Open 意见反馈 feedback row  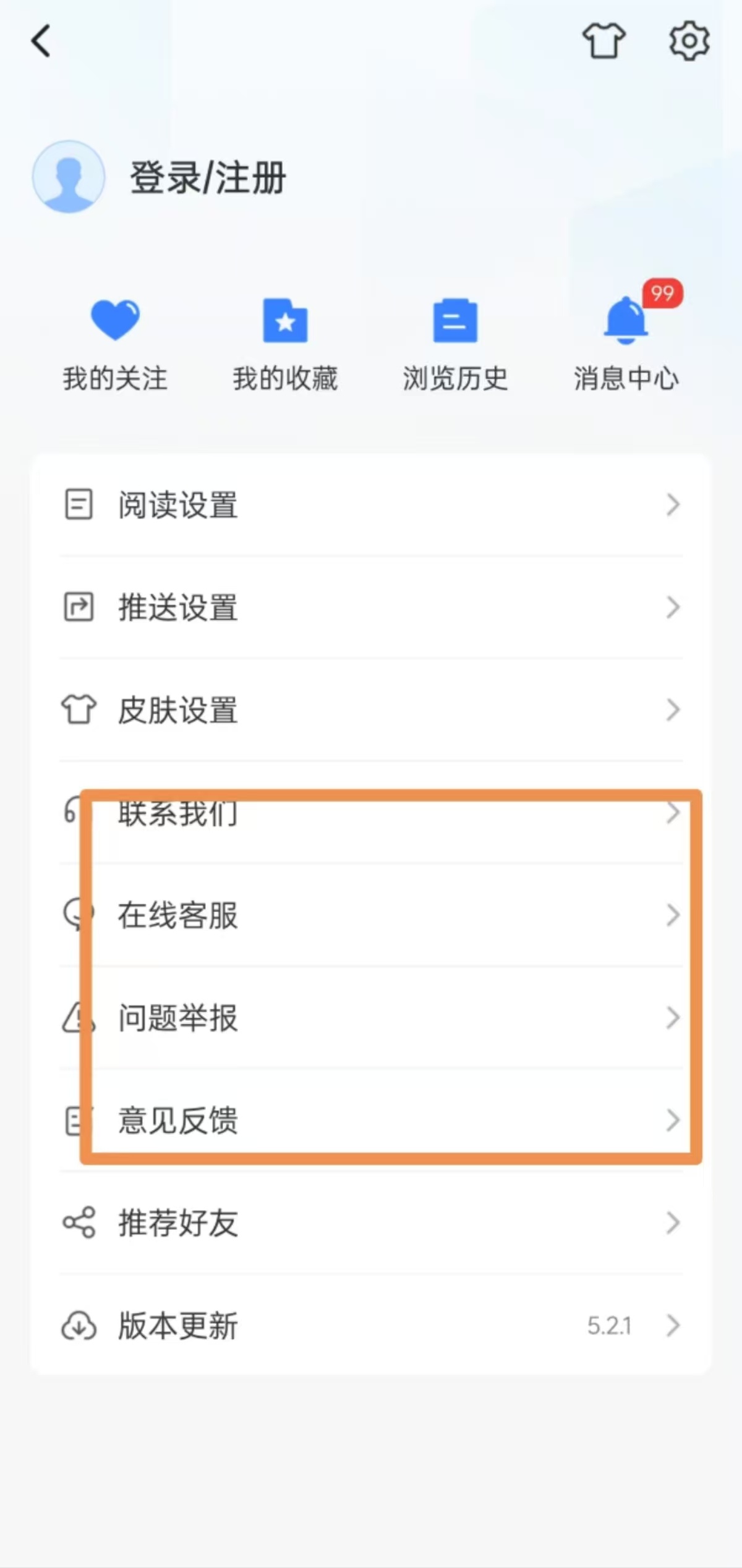(371, 1121)
